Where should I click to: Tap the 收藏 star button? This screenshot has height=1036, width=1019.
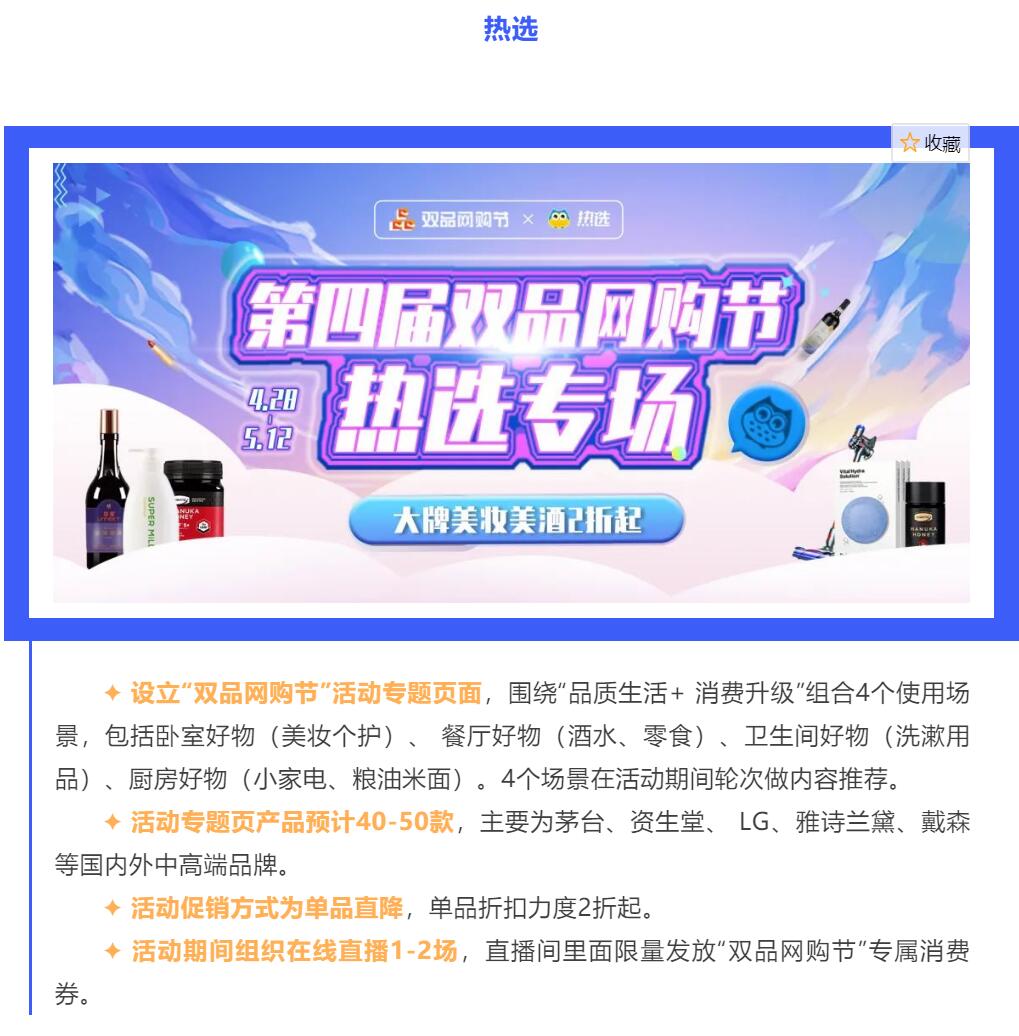coord(929,143)
